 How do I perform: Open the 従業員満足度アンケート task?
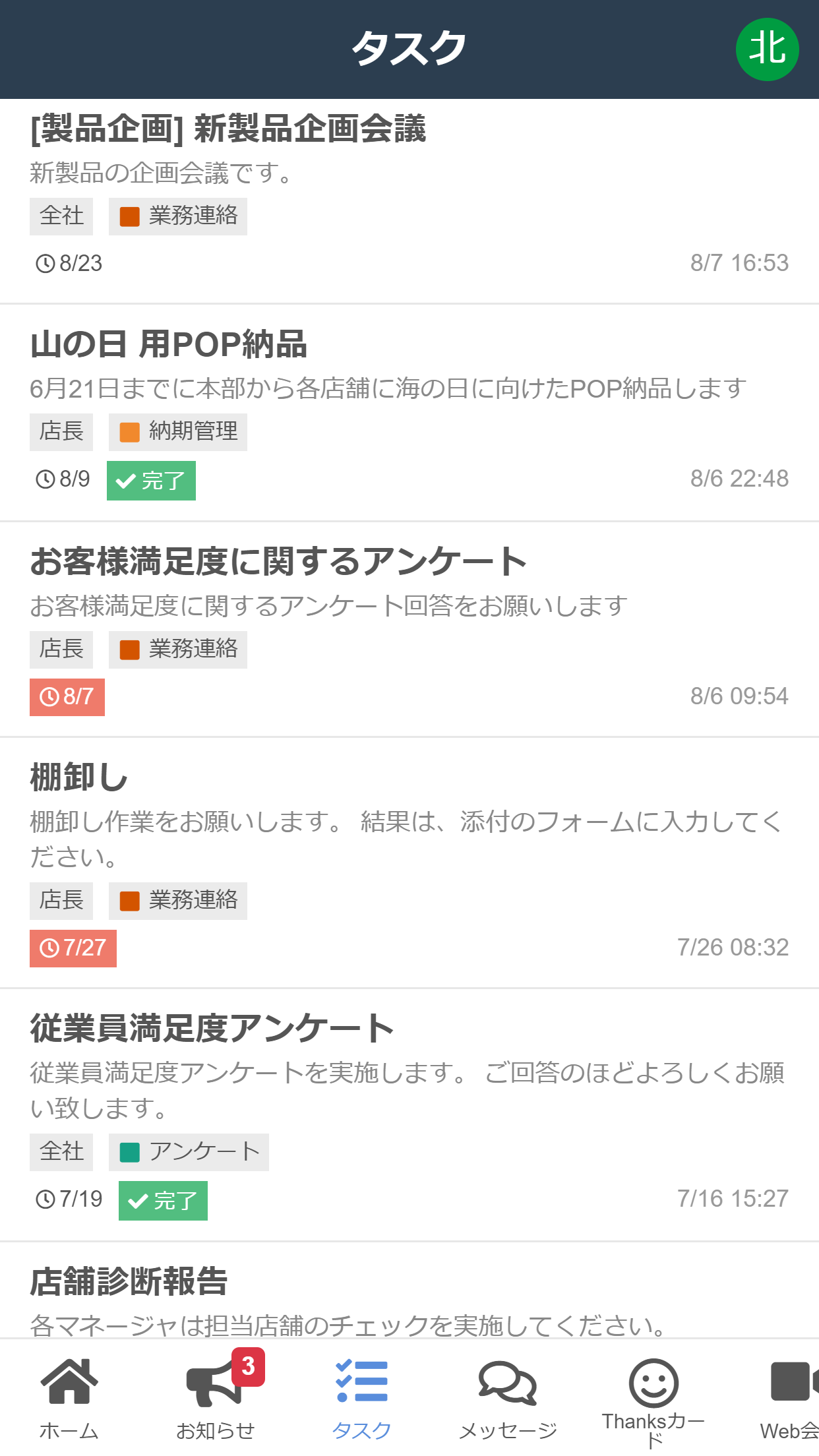(x=409, y=1115)
